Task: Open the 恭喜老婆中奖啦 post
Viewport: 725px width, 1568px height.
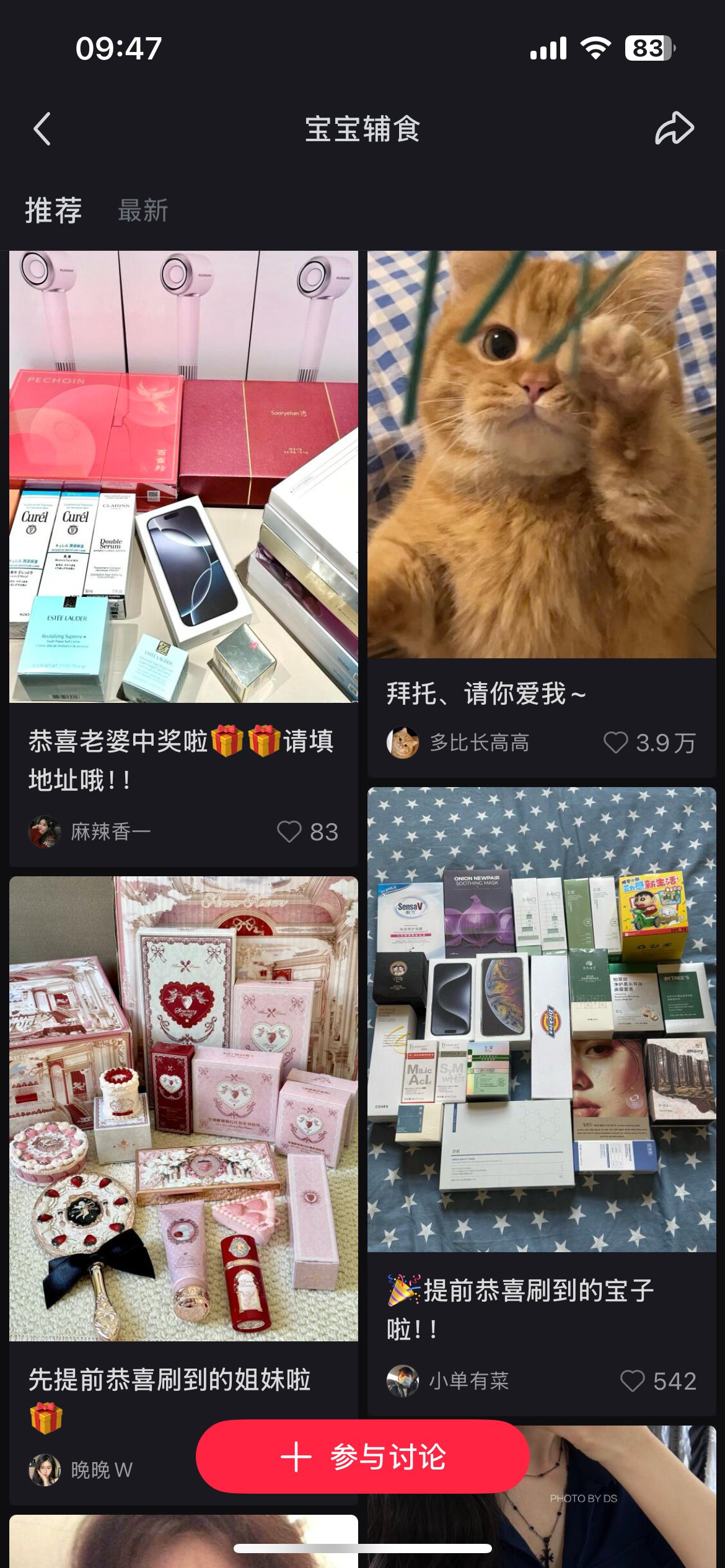Action: (183, 477)
